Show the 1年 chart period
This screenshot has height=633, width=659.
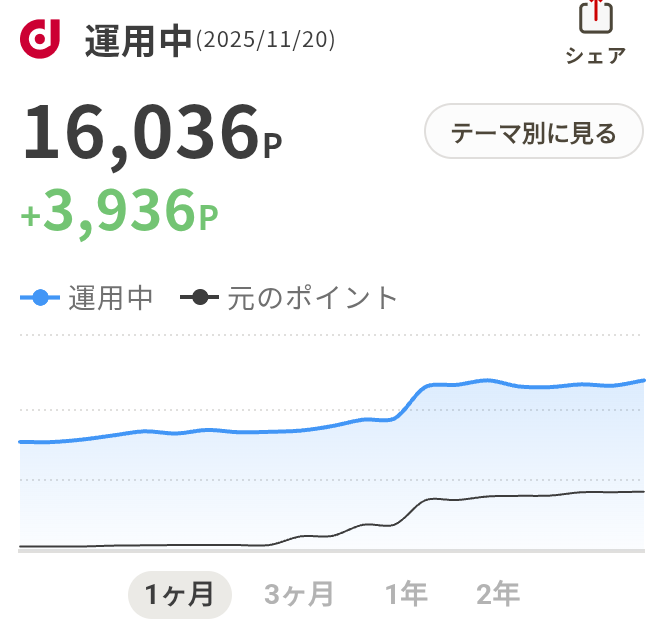(x=406, y=595)
